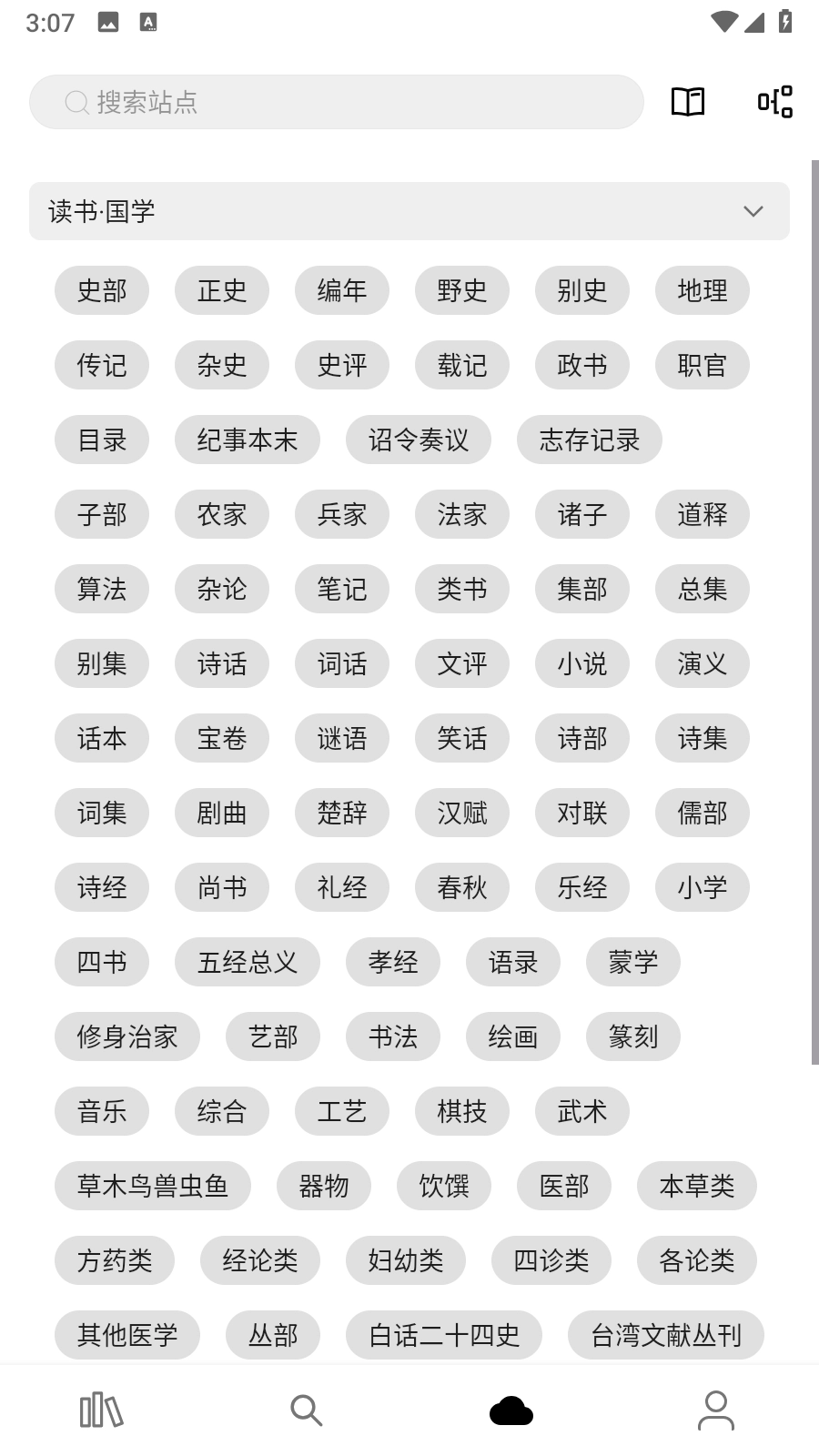Tap the 五经总义 chip
Viewport: 819px width, 1456px height.
tap(247, 963)
